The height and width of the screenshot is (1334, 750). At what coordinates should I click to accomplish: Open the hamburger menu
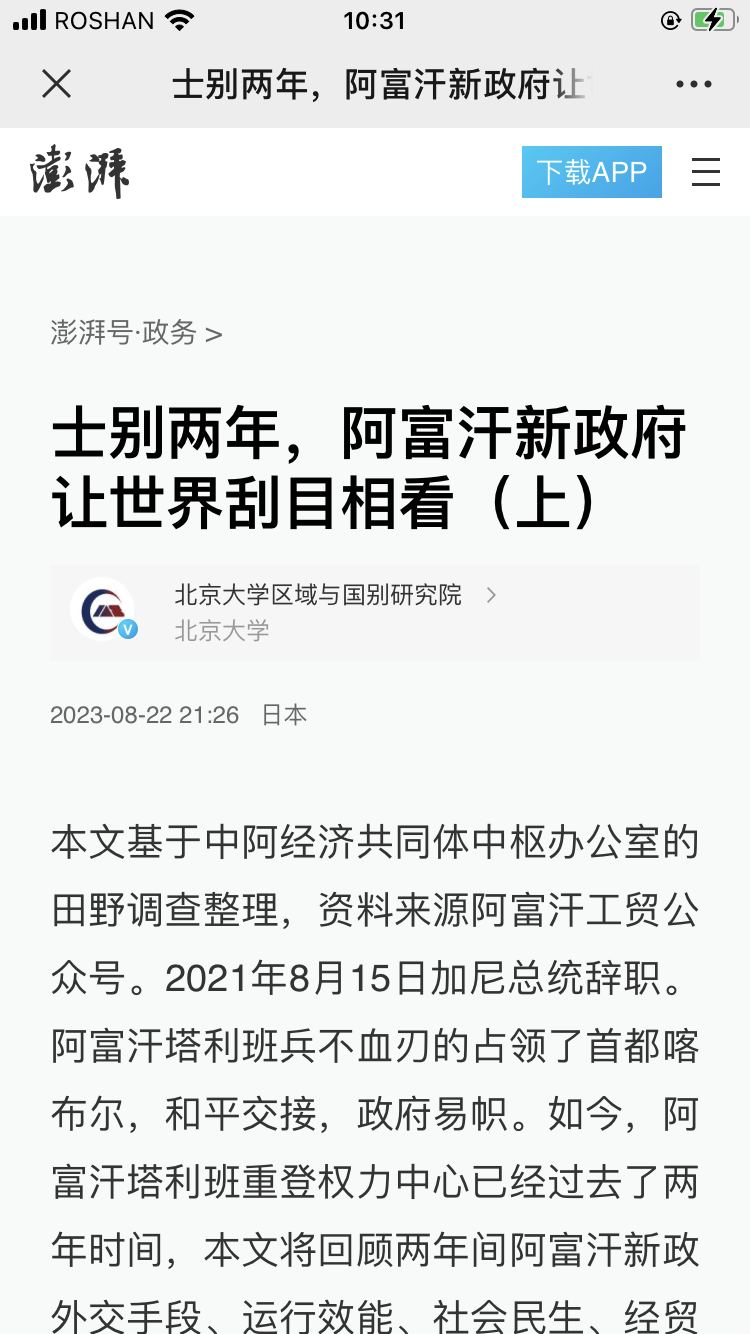tap(706, 172)
